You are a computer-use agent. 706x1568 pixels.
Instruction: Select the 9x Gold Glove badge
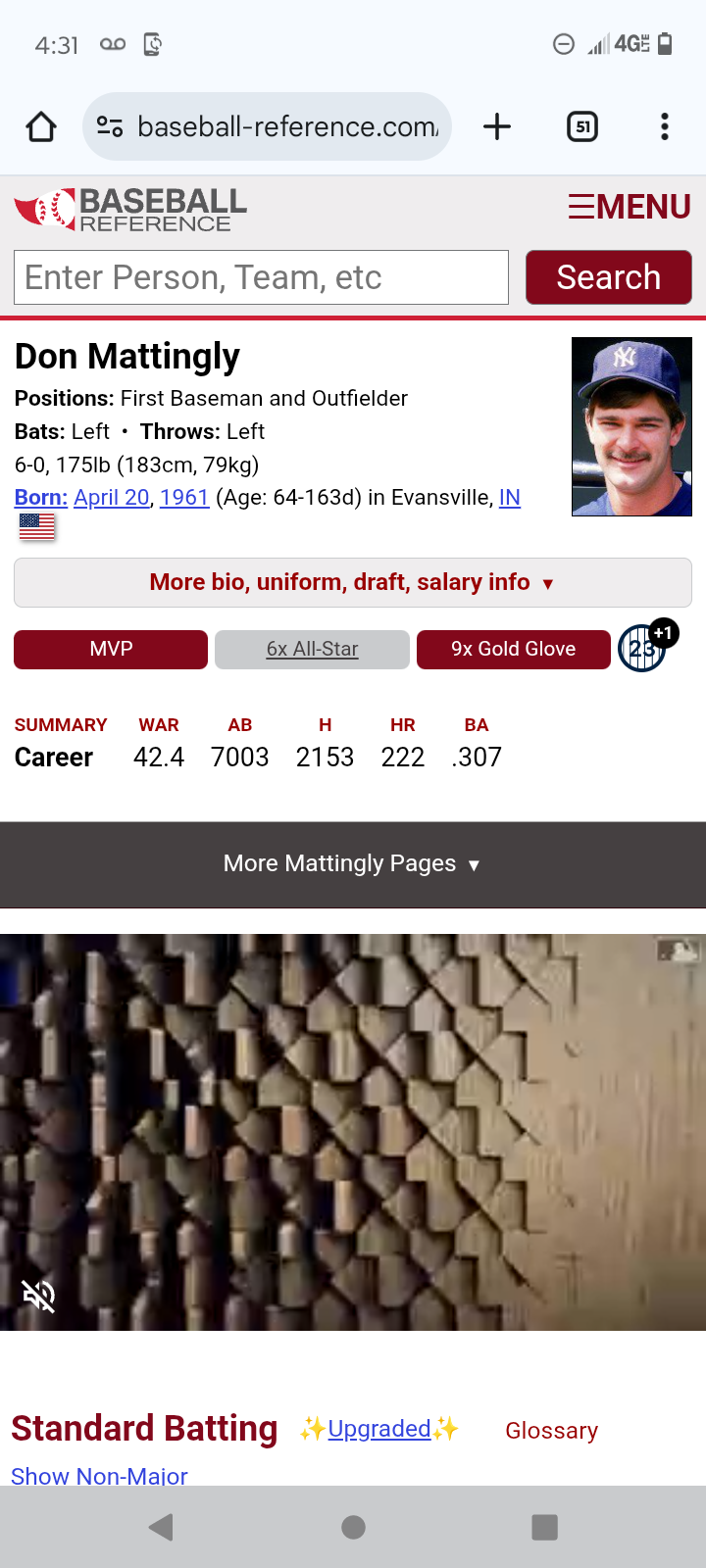tap(513, 649)
